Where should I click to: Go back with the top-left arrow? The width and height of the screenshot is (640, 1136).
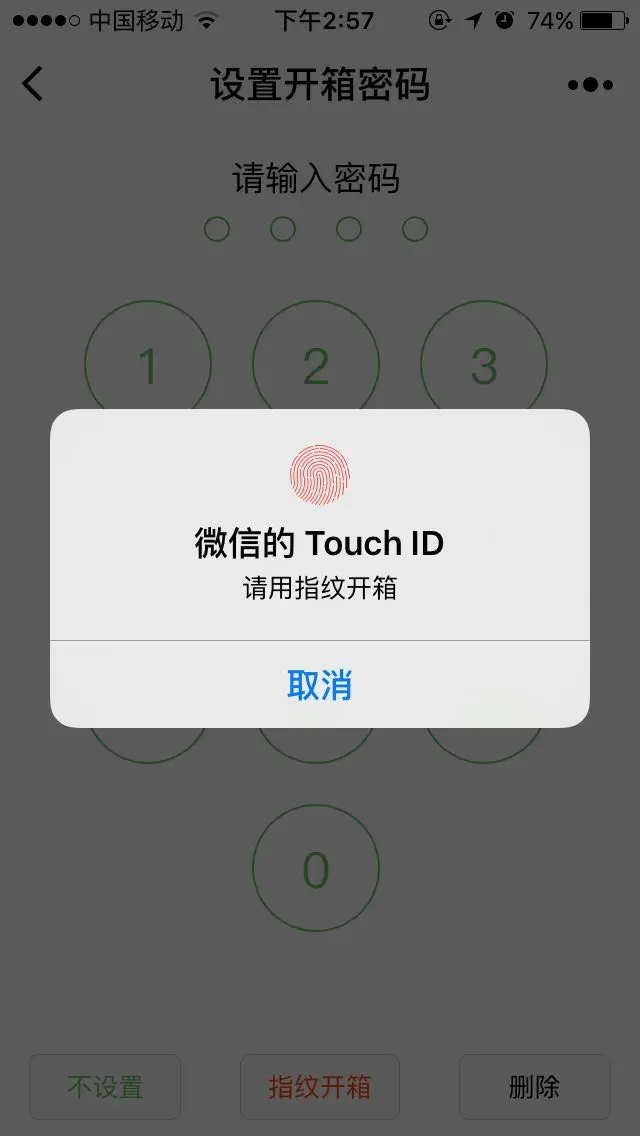point(33,84)
